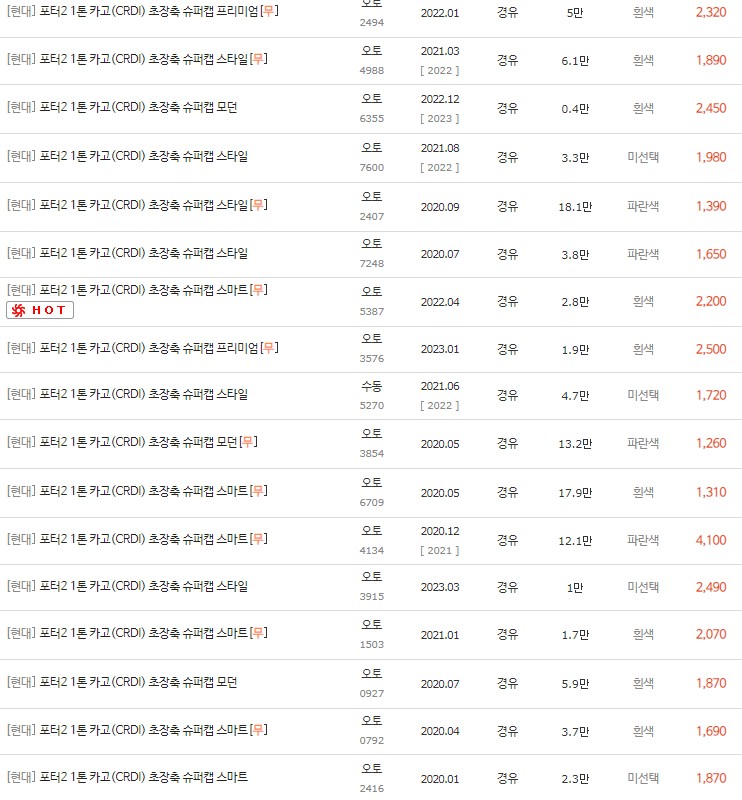The image size is (742, 800).
Task: Click the 파란색 color label for the 18.1만 row
Action: [x=643, y=205]
